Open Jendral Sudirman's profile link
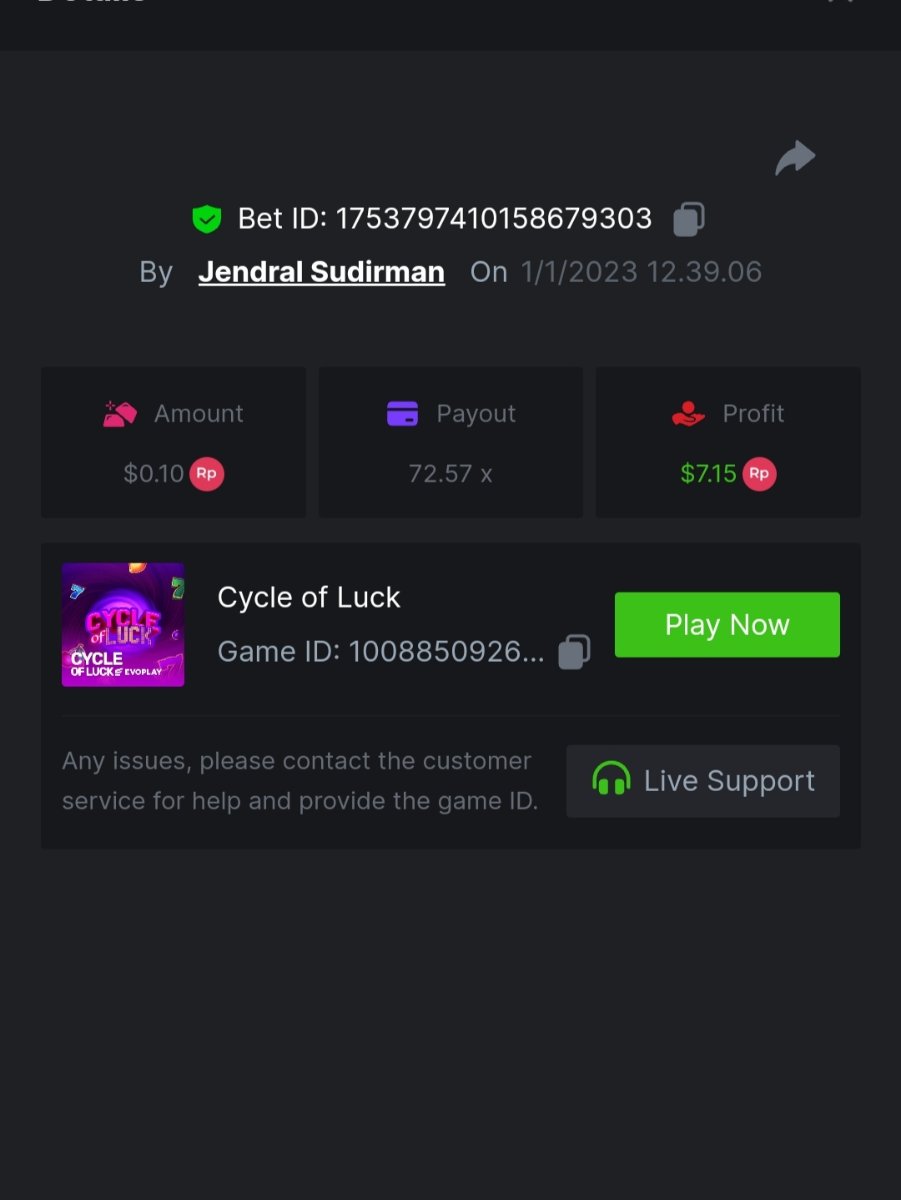Image resolution: width=901 pixels, height=1200 pixels. tap(321, 272)
